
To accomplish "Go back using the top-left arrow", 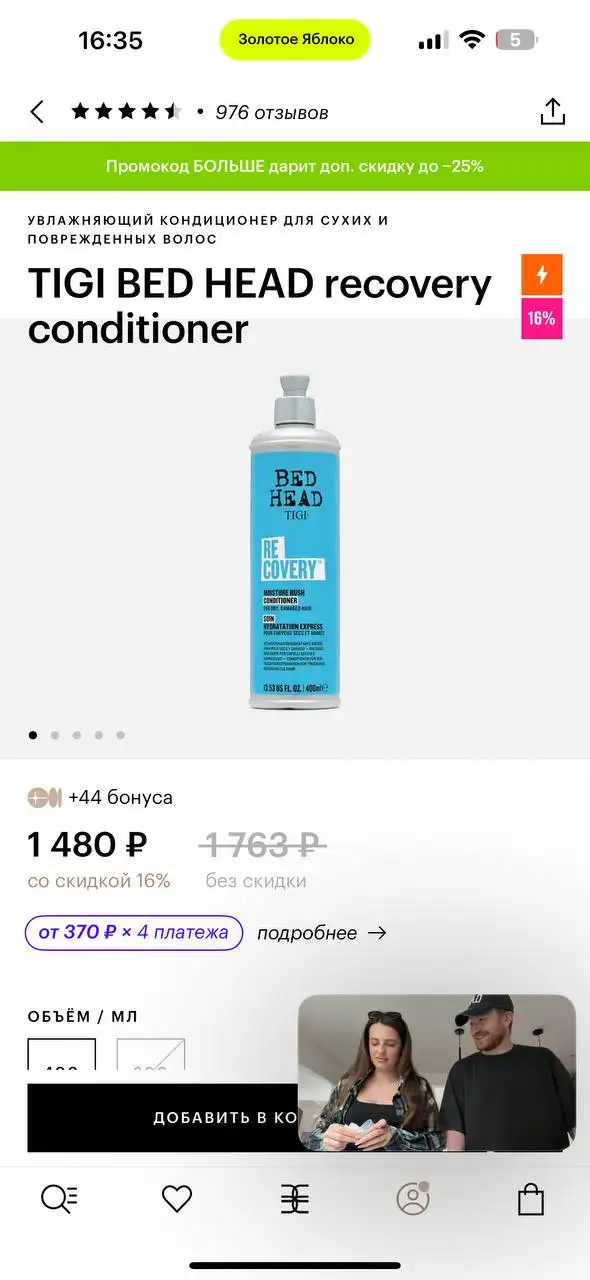I will [x=37, y=112].
